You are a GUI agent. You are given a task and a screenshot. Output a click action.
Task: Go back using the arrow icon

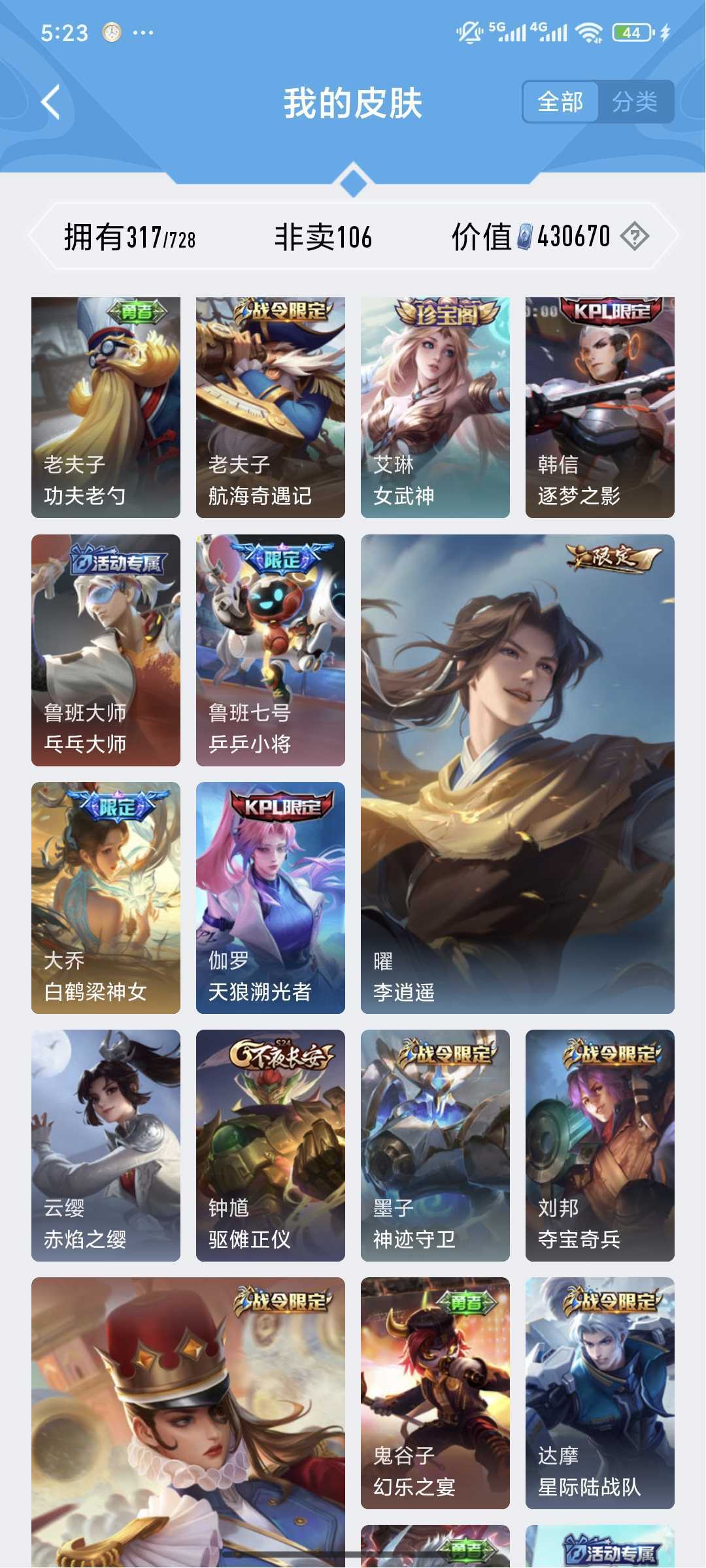(51, 103)
